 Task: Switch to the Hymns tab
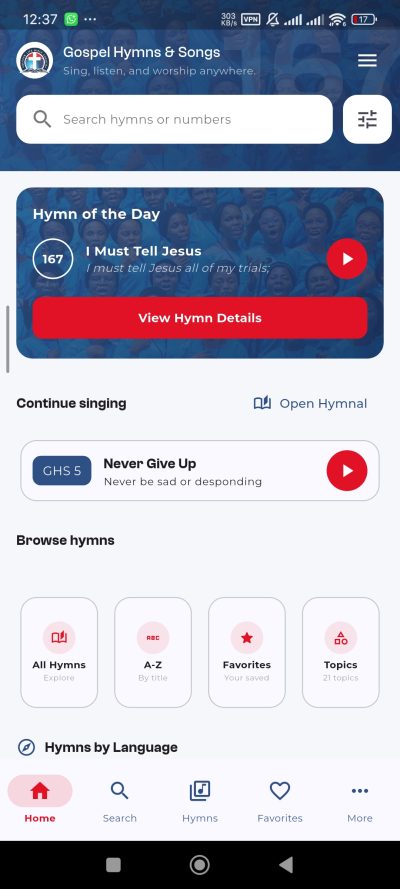(x=200, y=801)
